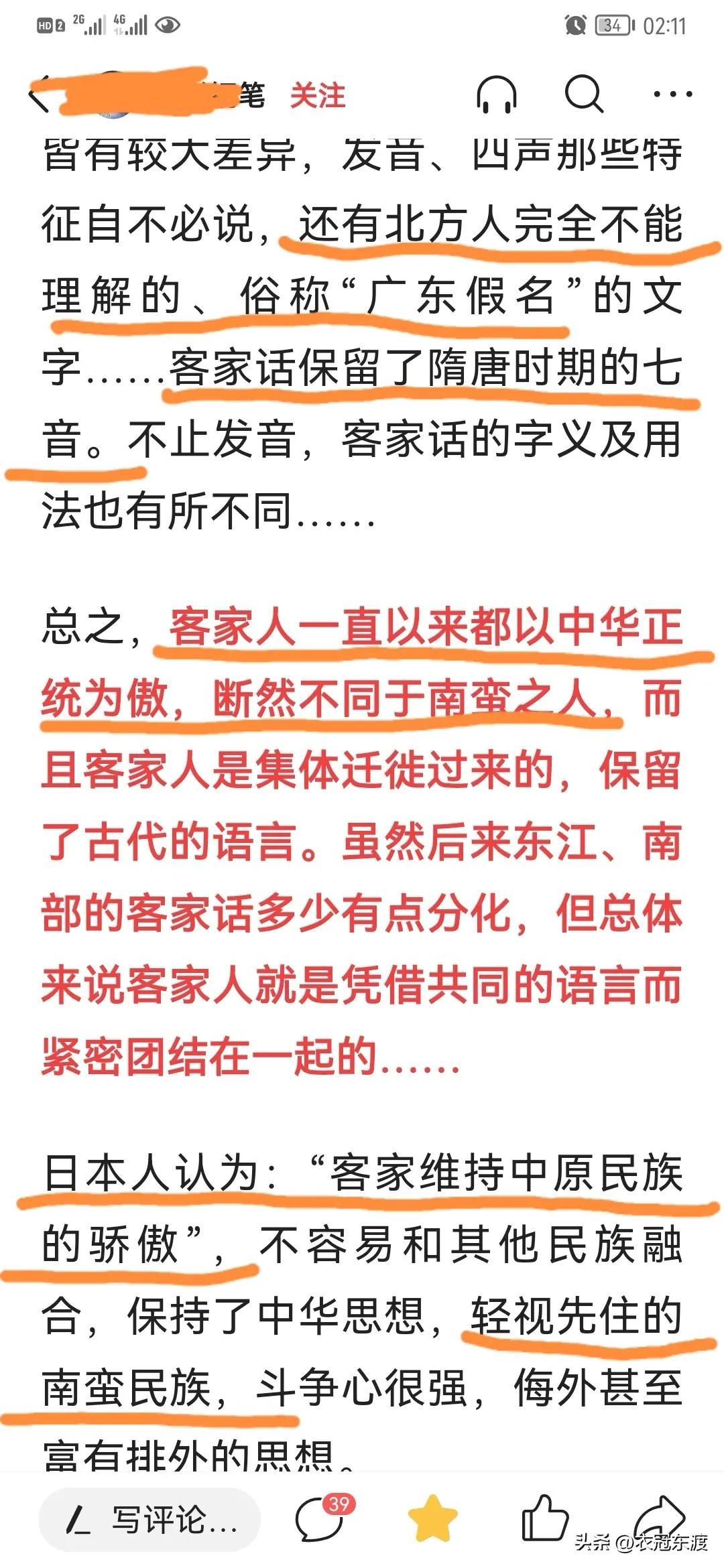This screenshot has height=1568, width=724.
Task: Open the search icon
Action: pos(583,94)
